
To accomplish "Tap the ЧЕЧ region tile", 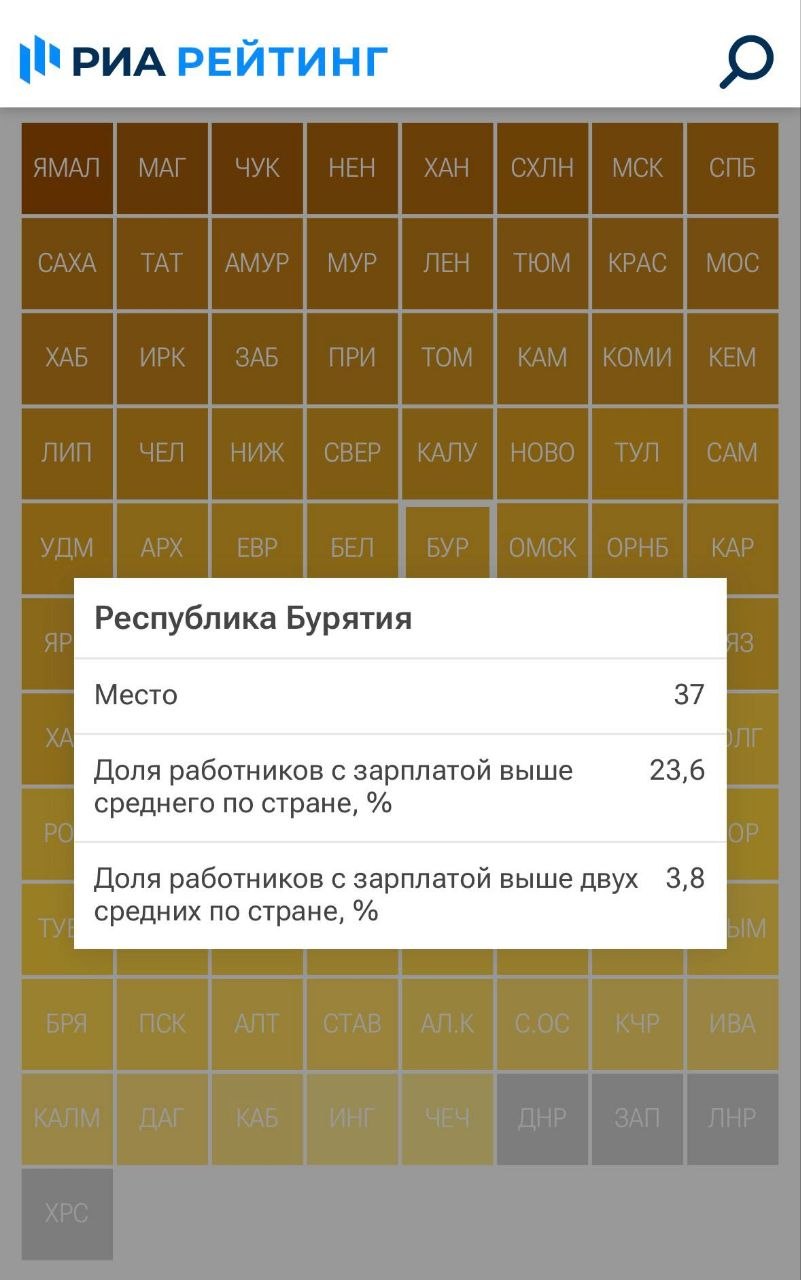I will tap(447, 1119).
